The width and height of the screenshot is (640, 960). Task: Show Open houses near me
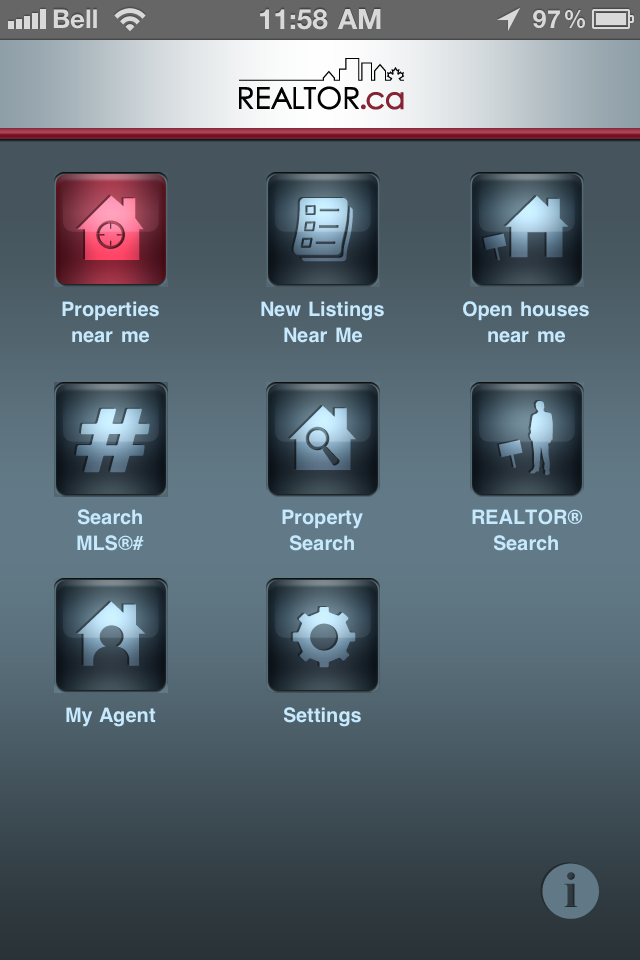(x=526, y=230)
